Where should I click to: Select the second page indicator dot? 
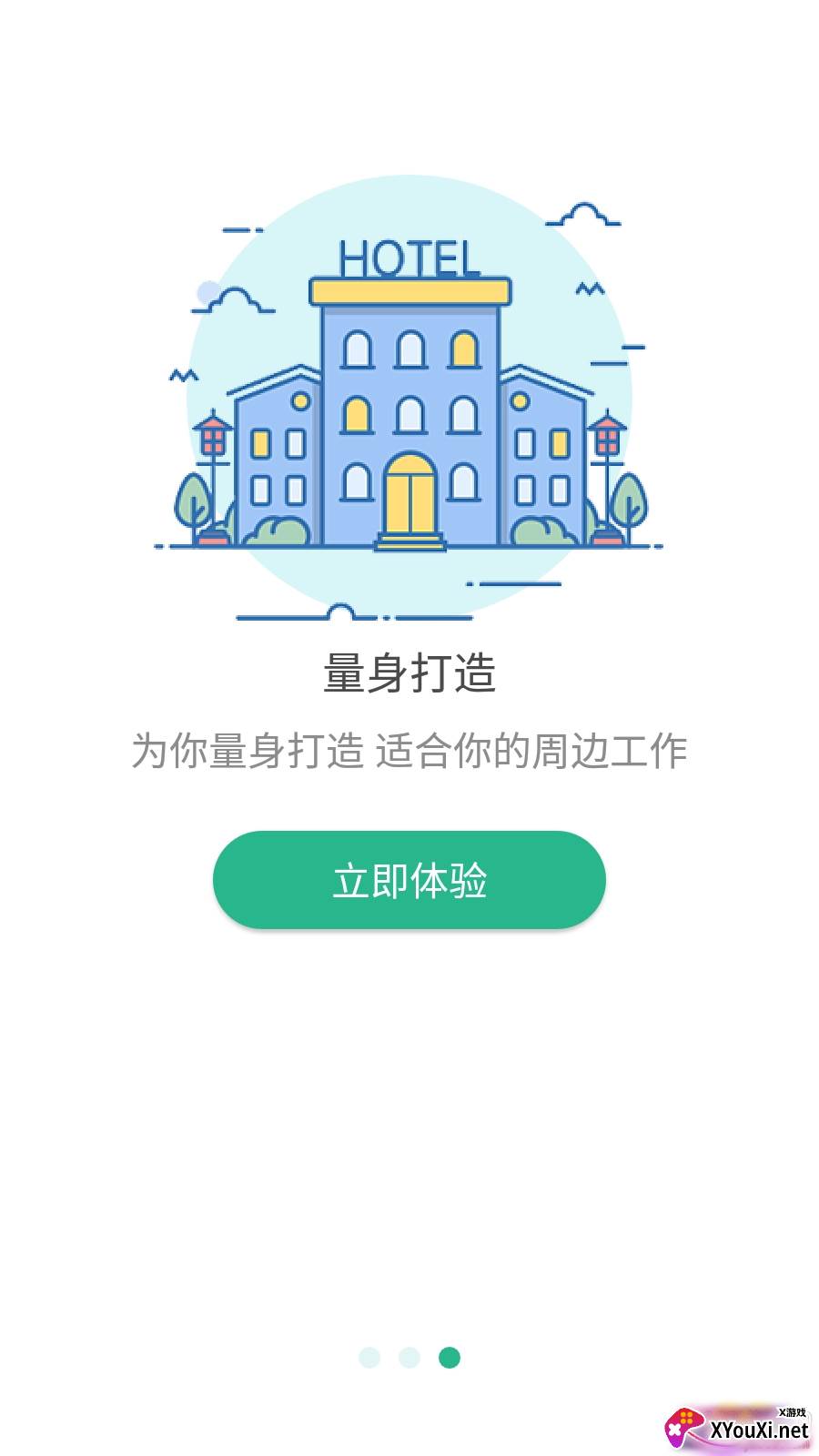[408, 1359]
